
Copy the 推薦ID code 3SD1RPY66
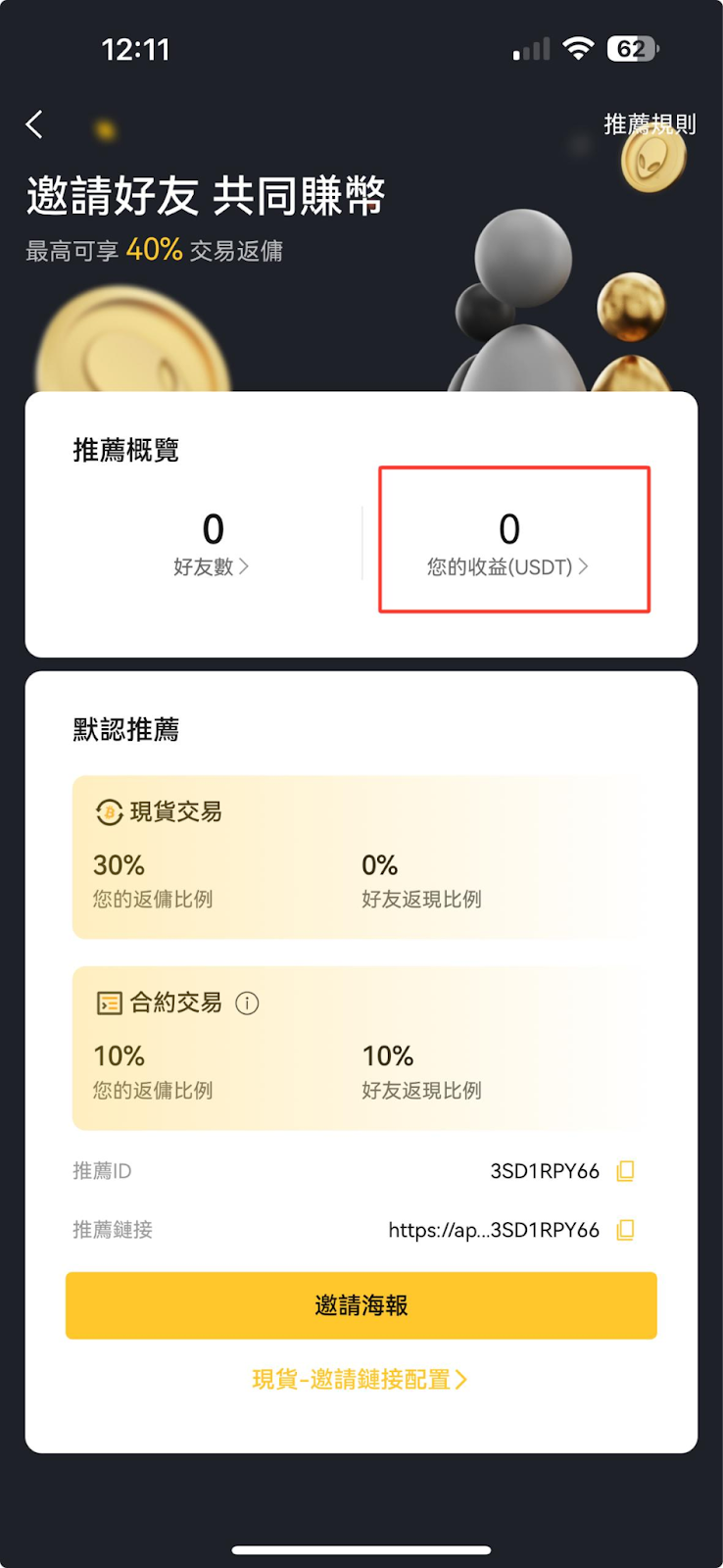click(x=625, y=1171)
